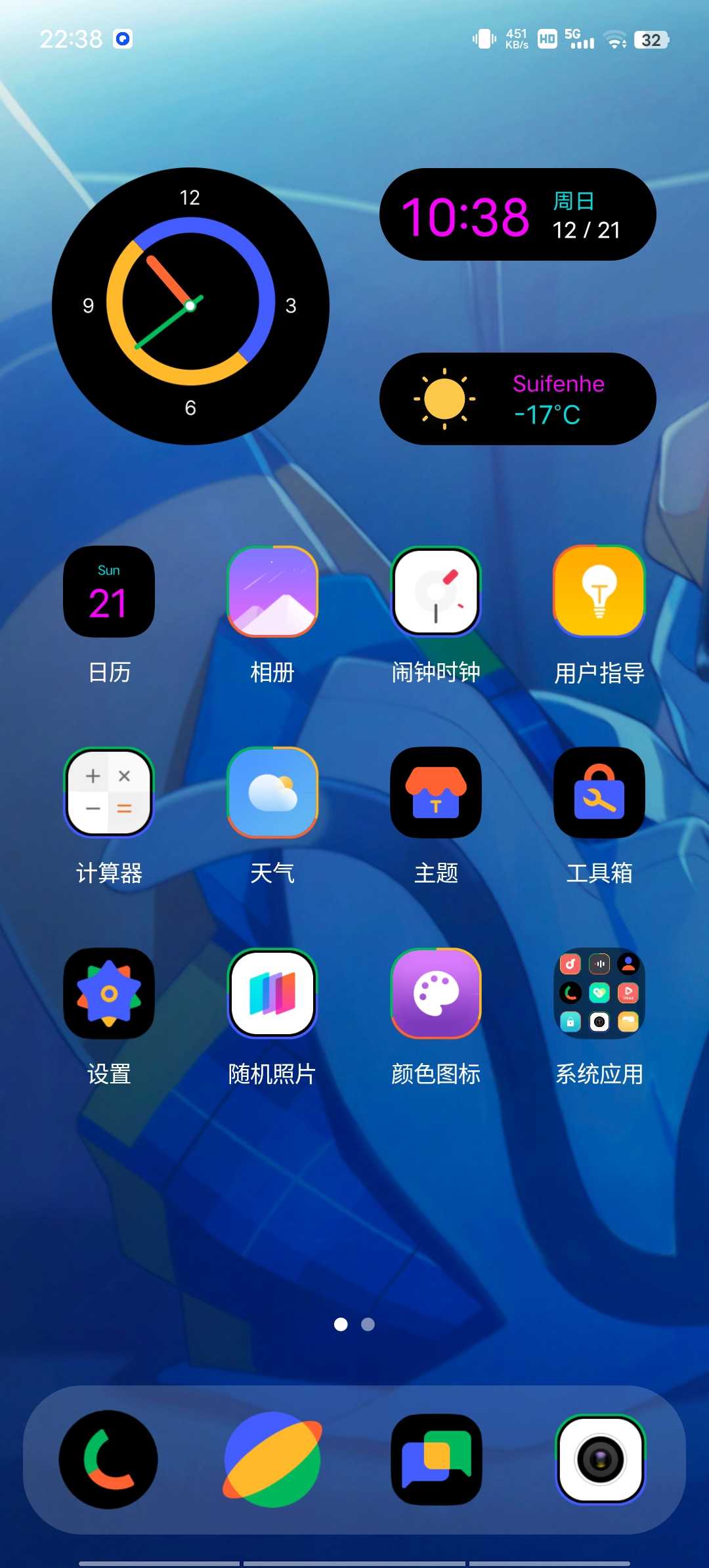Viewport: 709px width, 1568px height.
Task: Jump to the second home page dot
Action: point(368,1324)
